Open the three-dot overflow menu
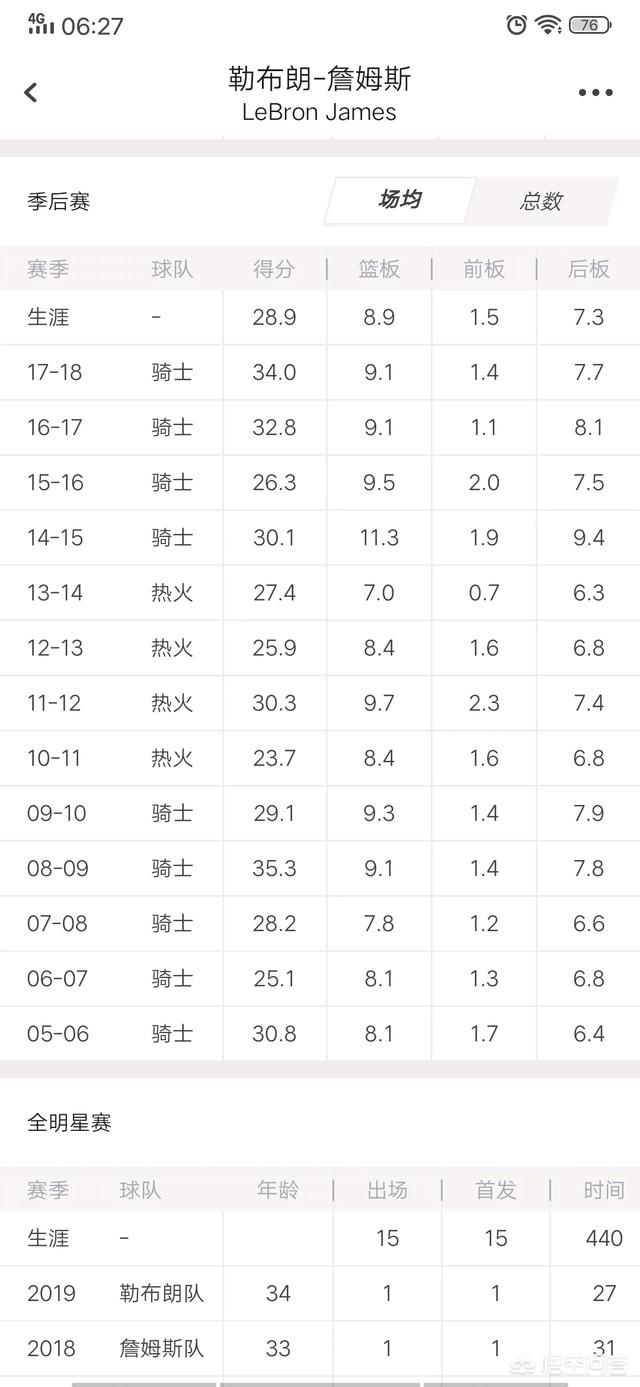Screen dimensions: 640x1387 tap(595, 93)
